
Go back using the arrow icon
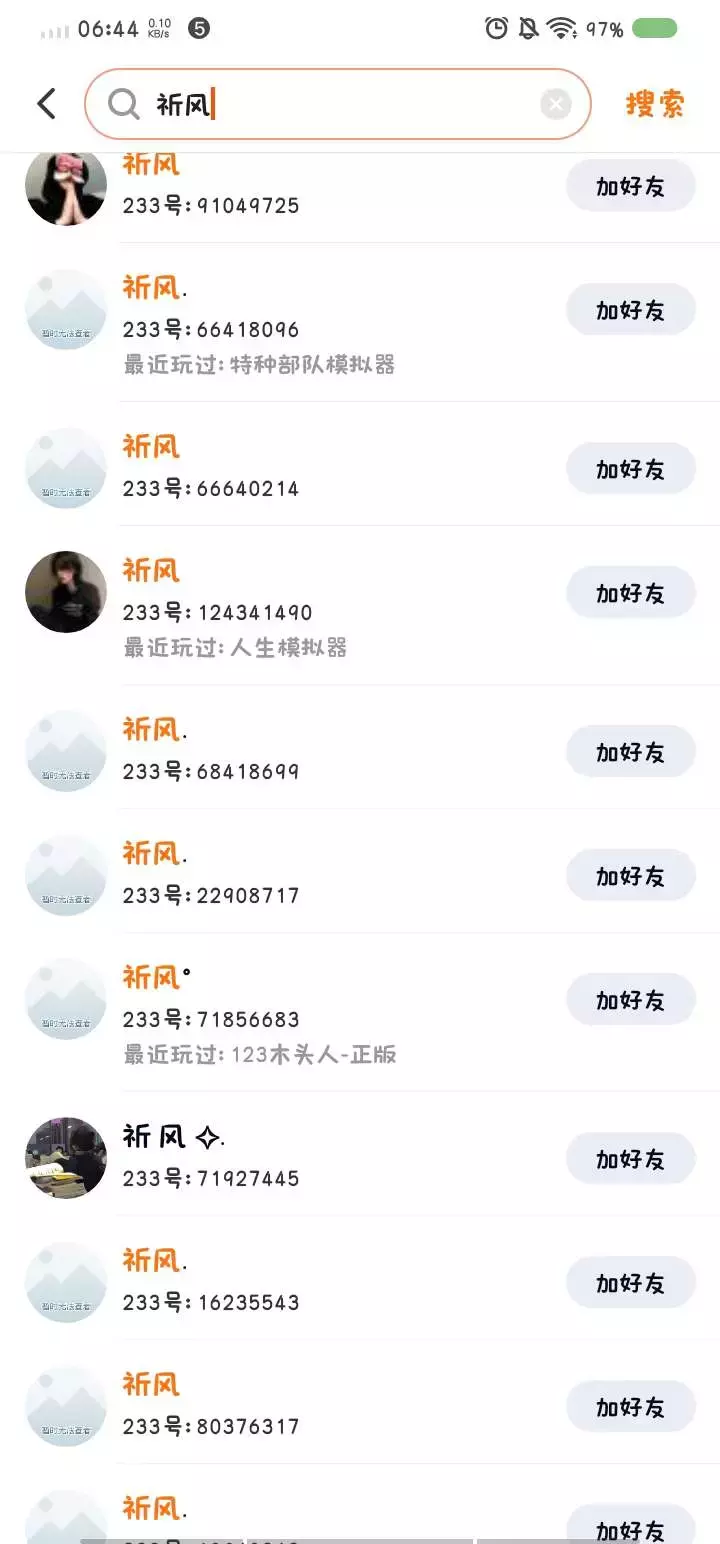point(46,104)
